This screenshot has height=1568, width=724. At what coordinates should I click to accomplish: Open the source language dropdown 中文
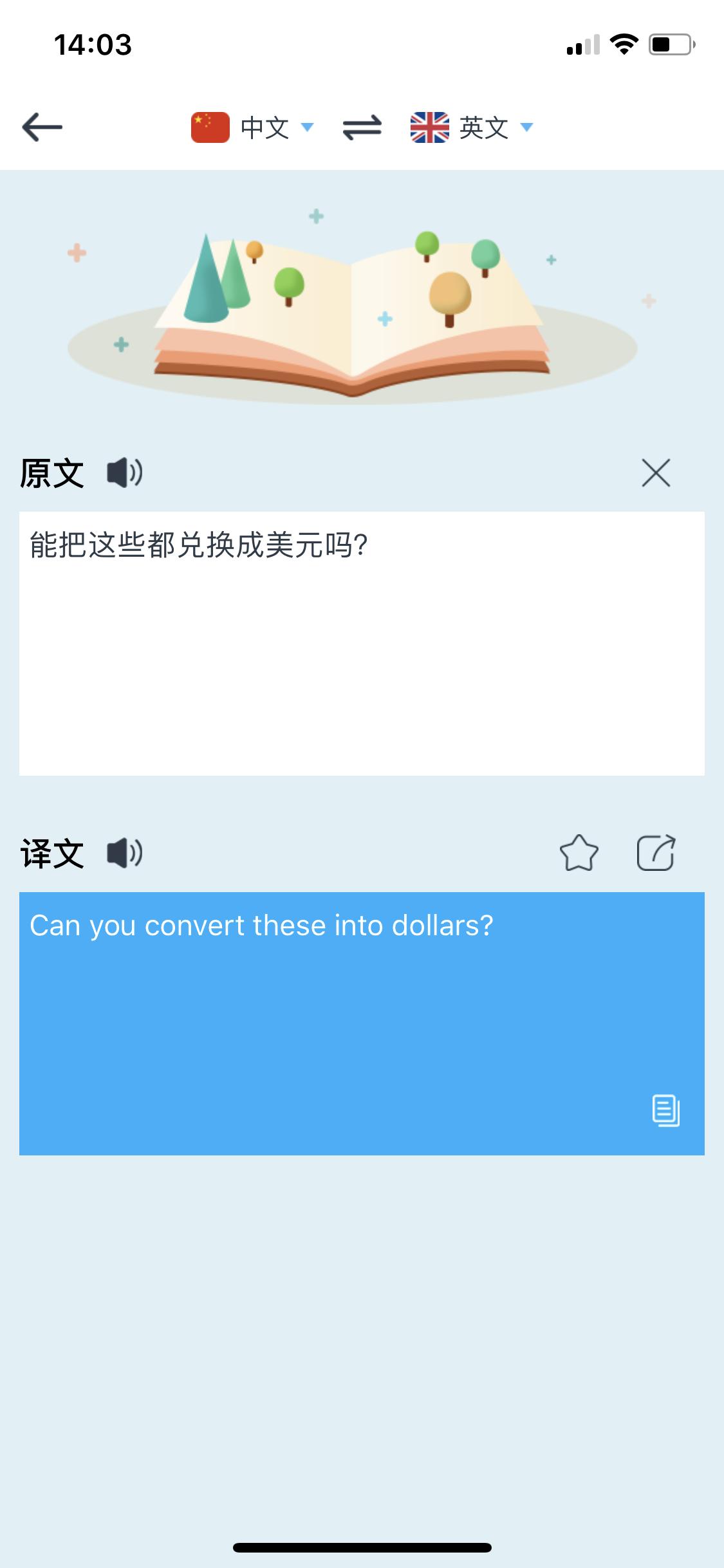pos(266,127)
